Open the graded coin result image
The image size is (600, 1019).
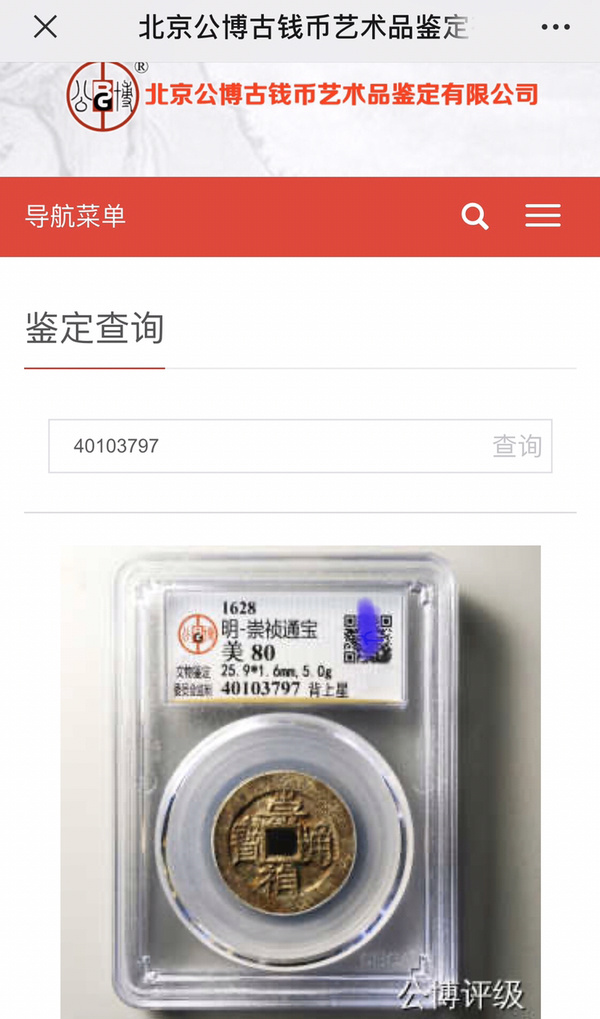(x=300, y=782)
